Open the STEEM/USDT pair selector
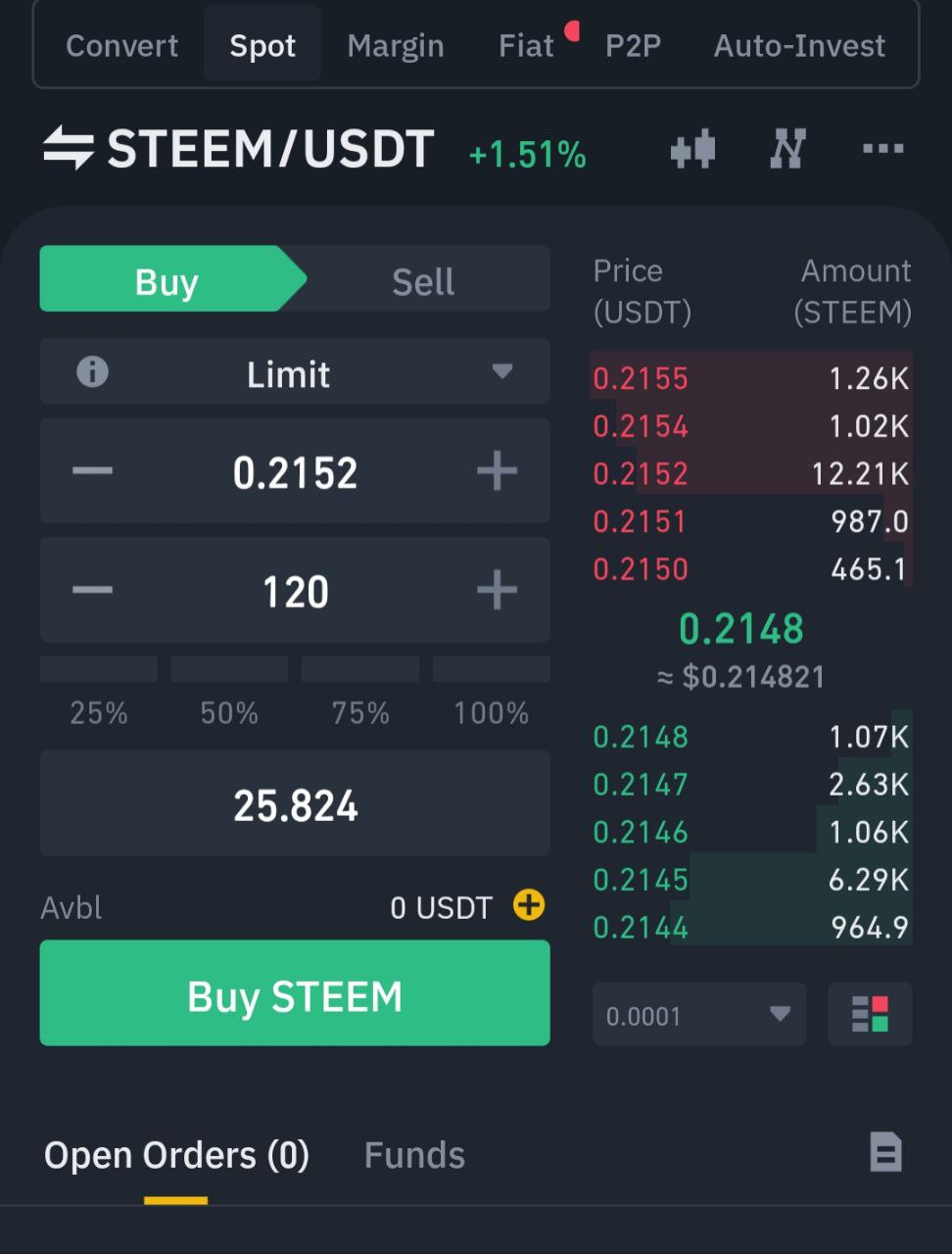The height and width of the screenshot is (1254, 952). tap(239, 150)
